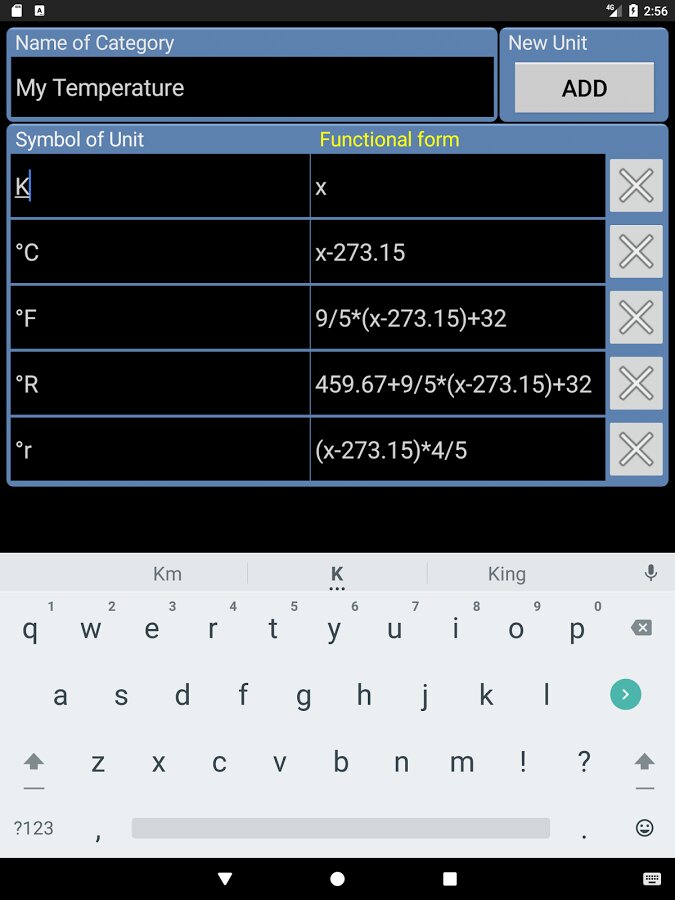Open voice input microphone
The width and height of the screenshot is (675, 900).
(x=651, y=573)
